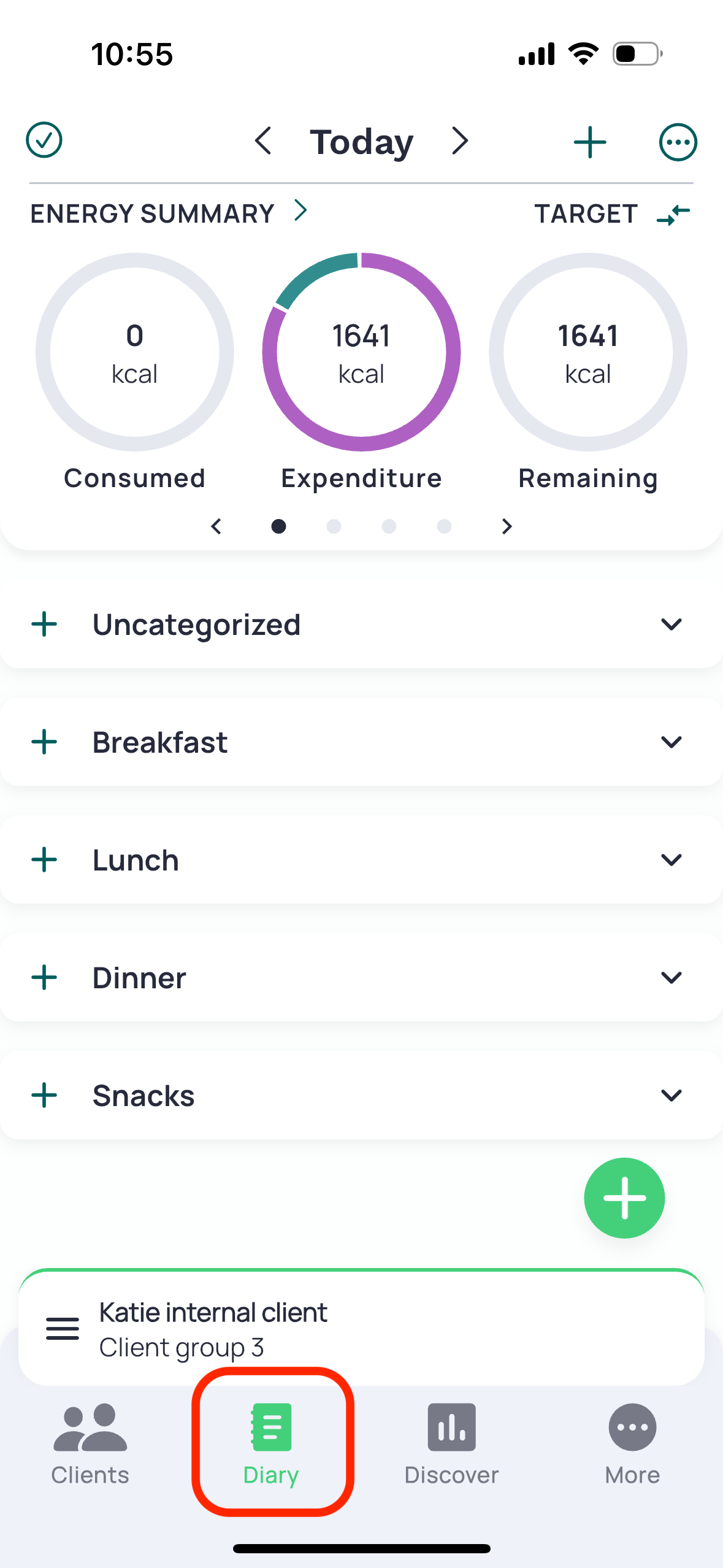Tap the checkmark complete-day icon
The width and height of the screenshot is (723, 1568).
coord(44,140)
